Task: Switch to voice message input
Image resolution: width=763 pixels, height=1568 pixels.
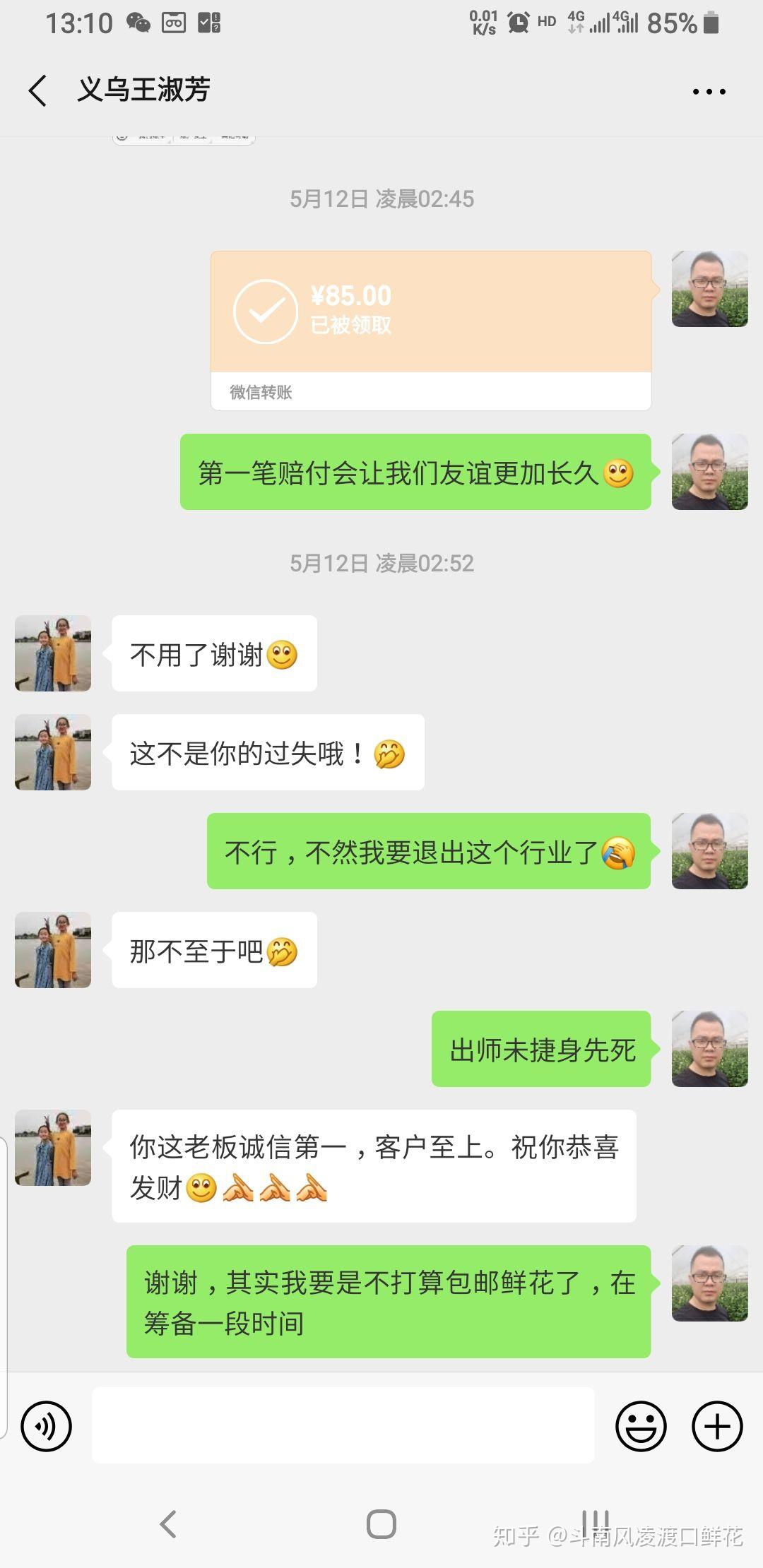Action: coord(47,1426)
